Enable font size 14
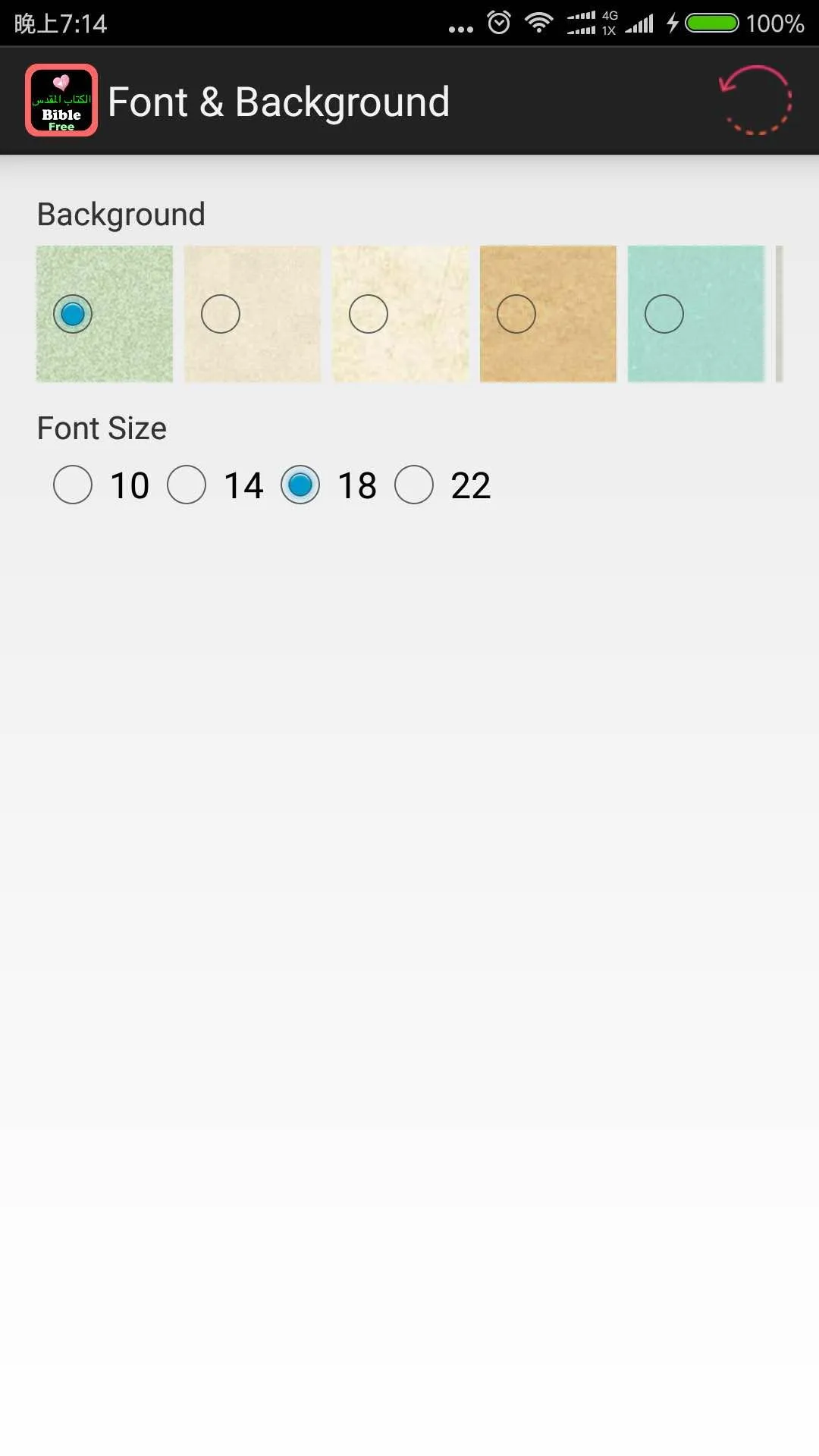Screen dimensions: 819x1456 187,485
